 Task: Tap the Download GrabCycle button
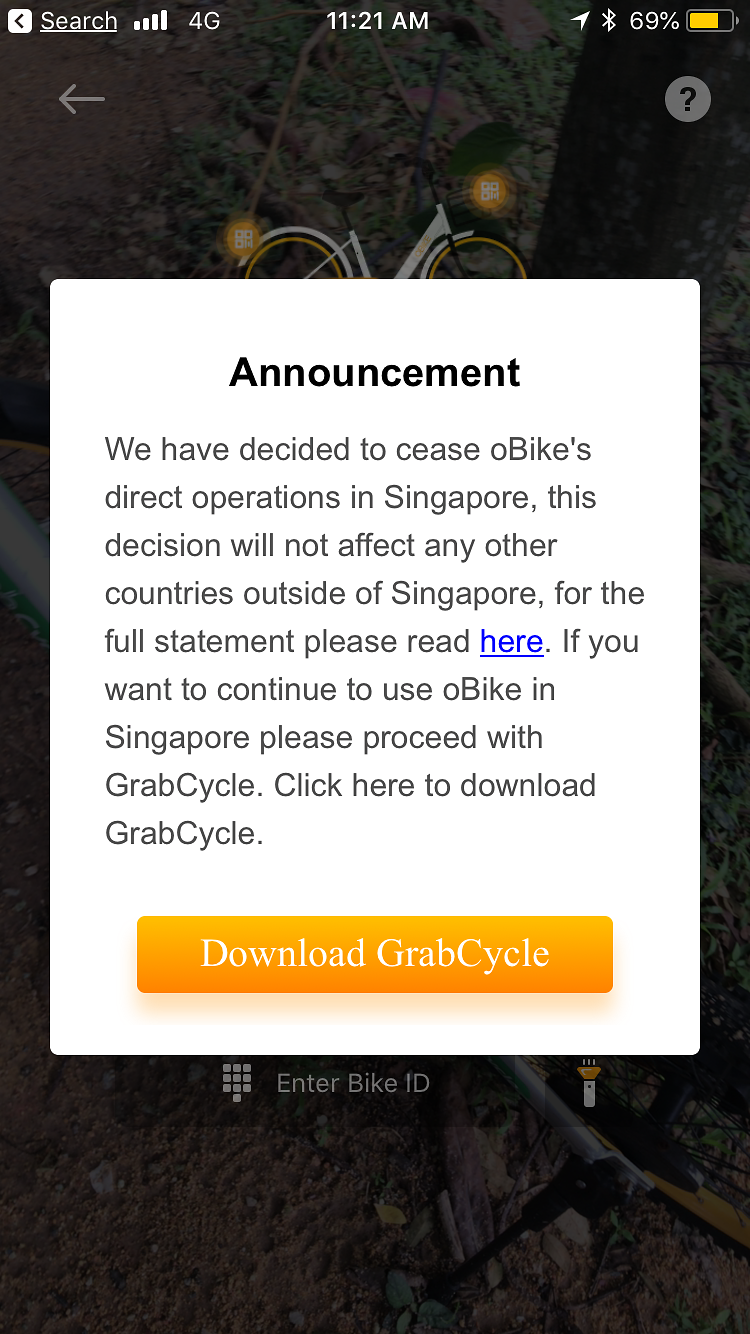pos(375,954)
